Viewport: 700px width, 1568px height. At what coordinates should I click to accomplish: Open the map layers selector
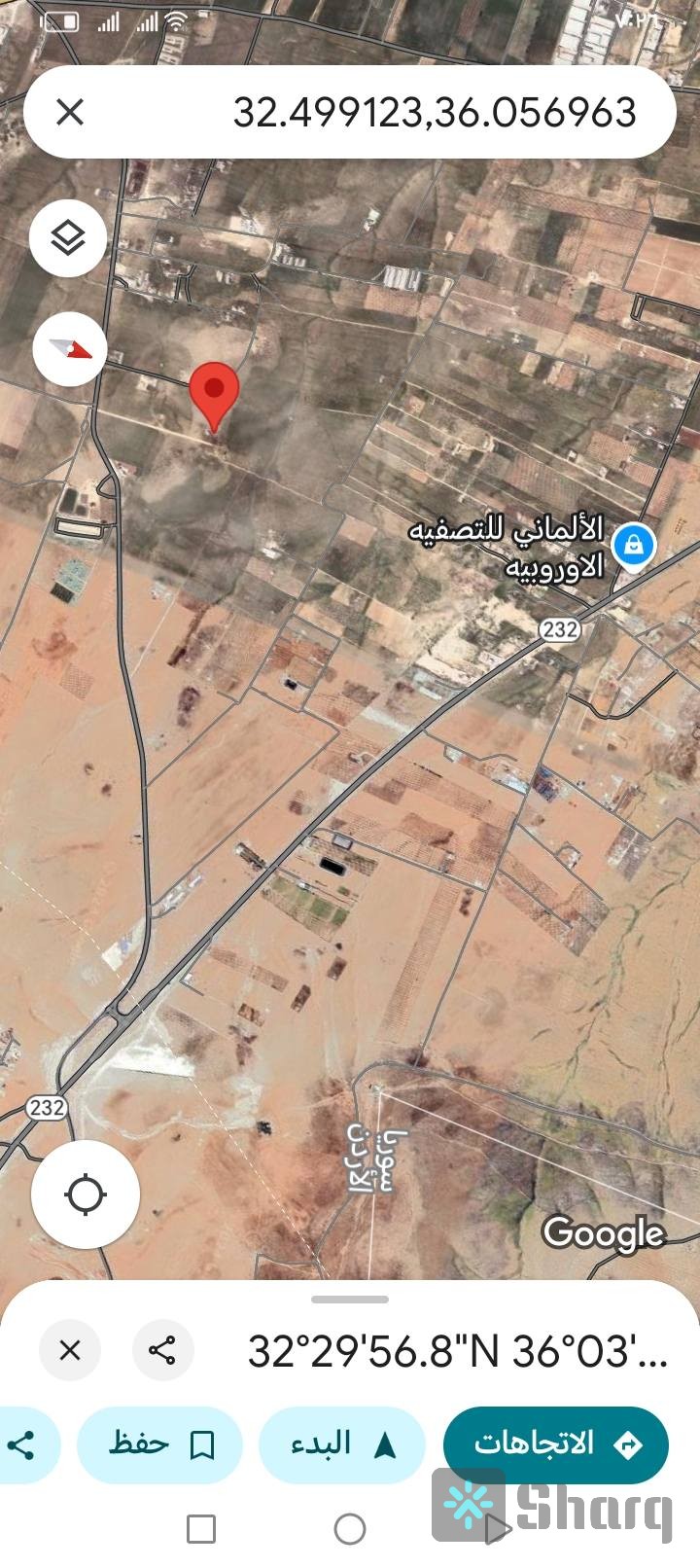pyautogui.click(x=68, y=237)
